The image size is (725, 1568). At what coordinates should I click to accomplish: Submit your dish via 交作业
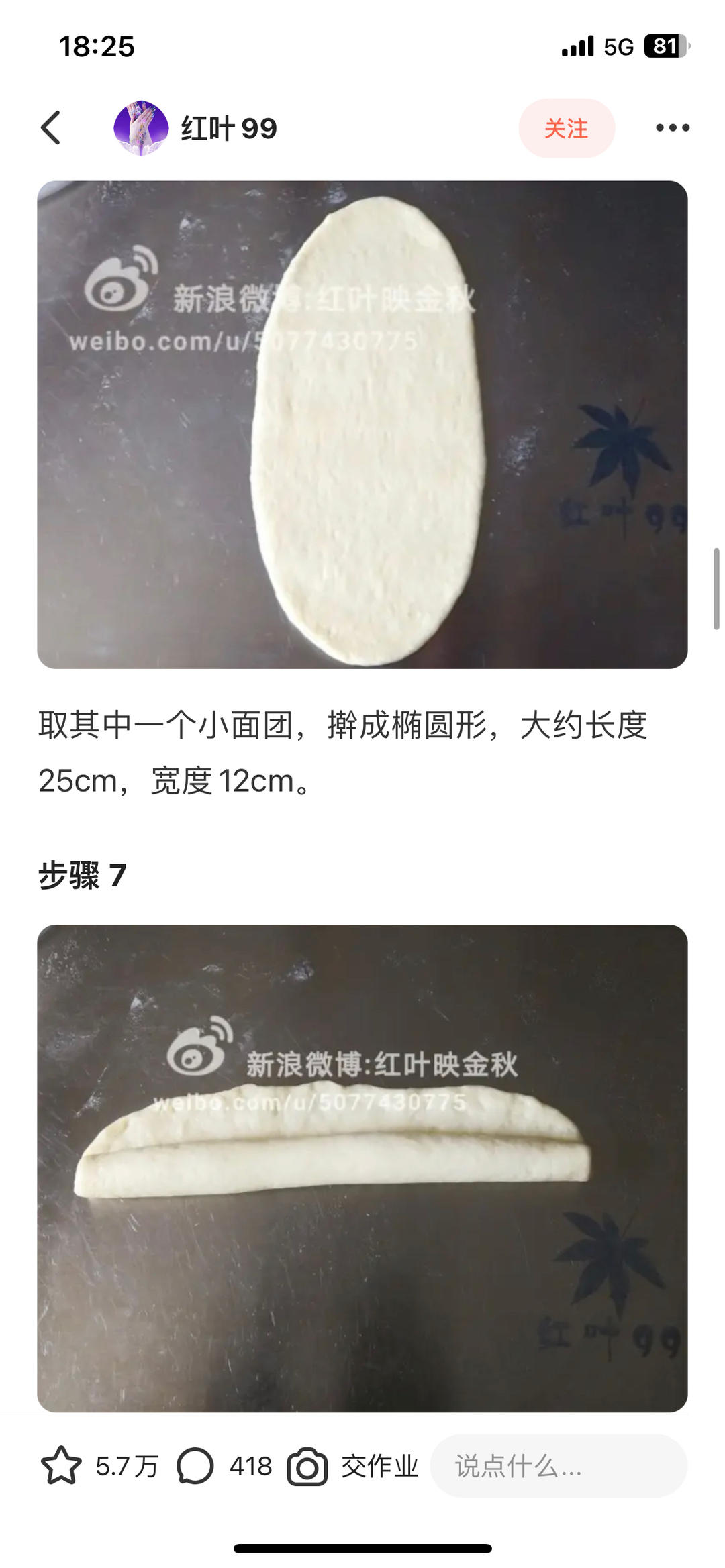353,1466
